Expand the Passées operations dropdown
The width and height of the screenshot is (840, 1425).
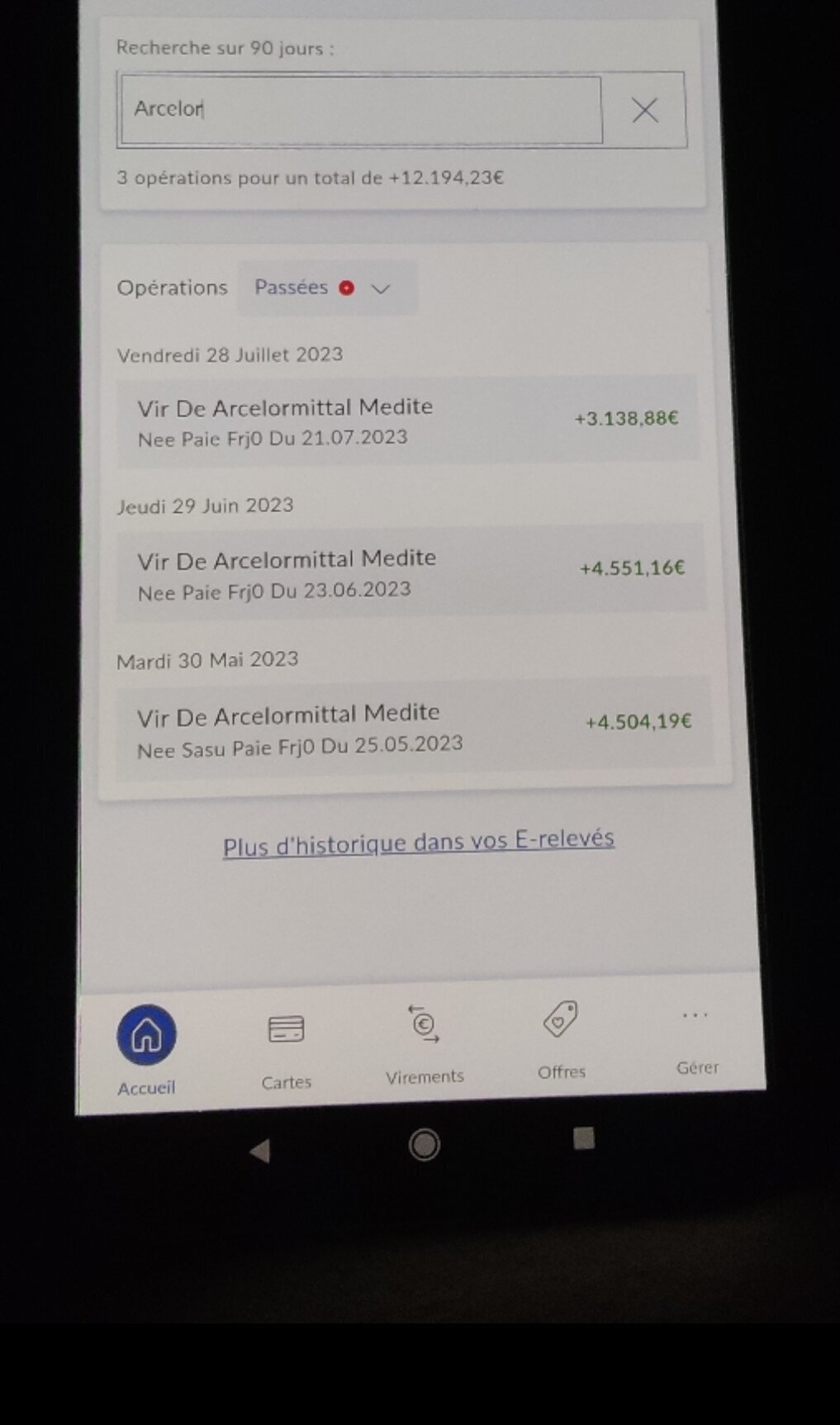coord(327,287)
